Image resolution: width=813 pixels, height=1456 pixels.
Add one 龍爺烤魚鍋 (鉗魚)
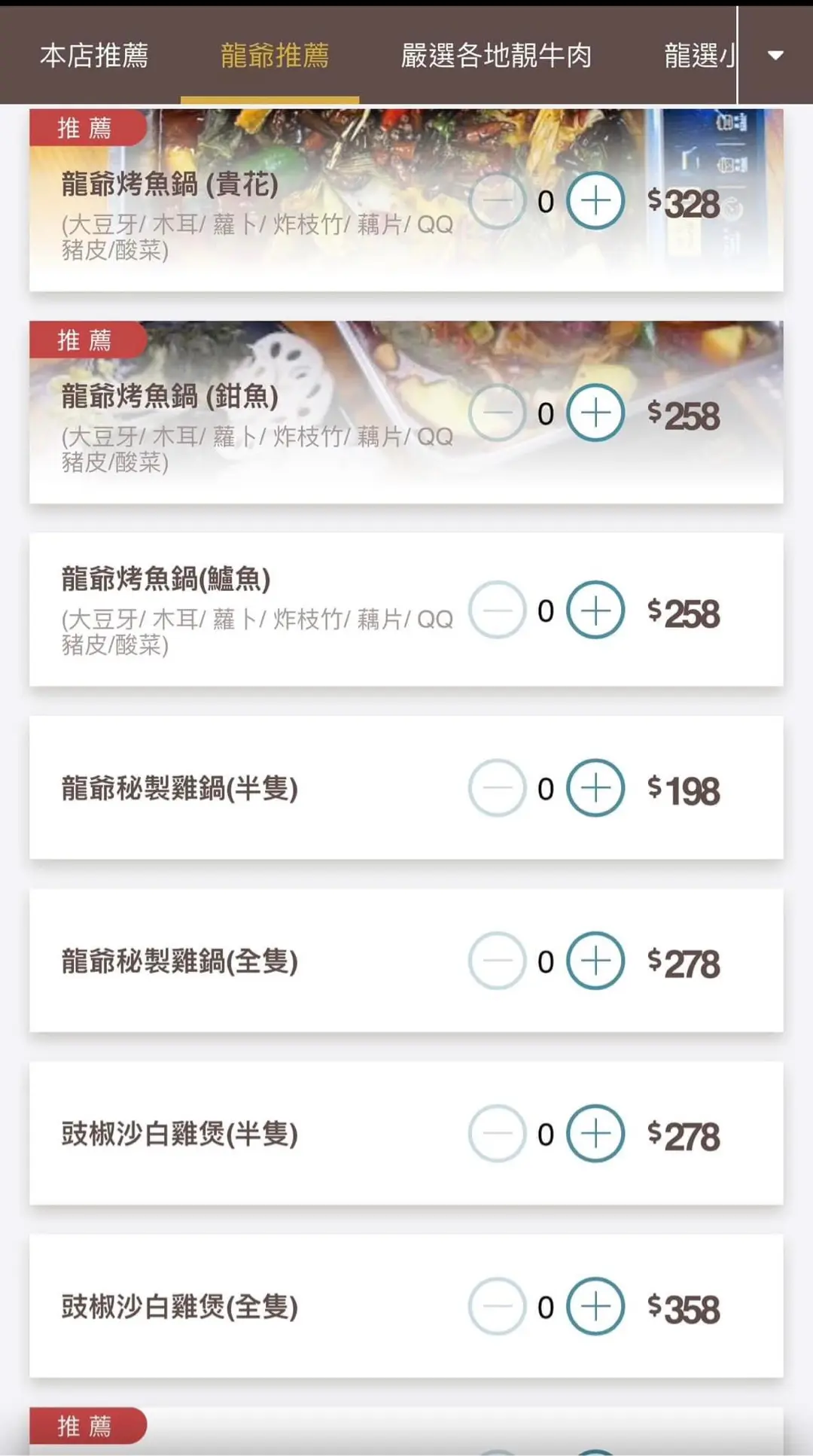(x=595, y=413)
